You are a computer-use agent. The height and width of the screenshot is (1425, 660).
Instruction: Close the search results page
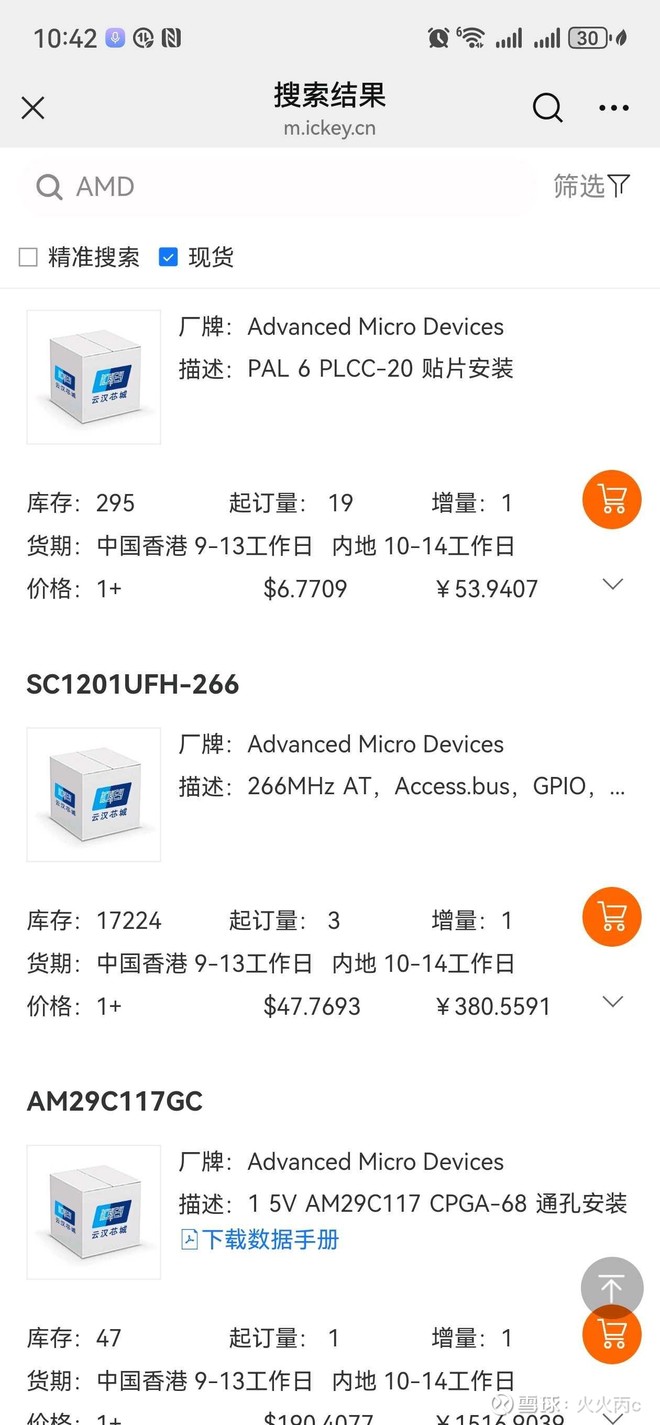pos(33,108)
